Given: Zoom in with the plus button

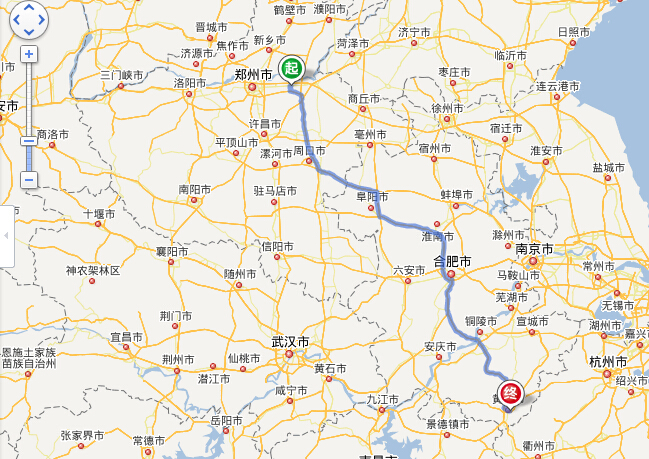Looking at the screenshot, I should (28, 53).
